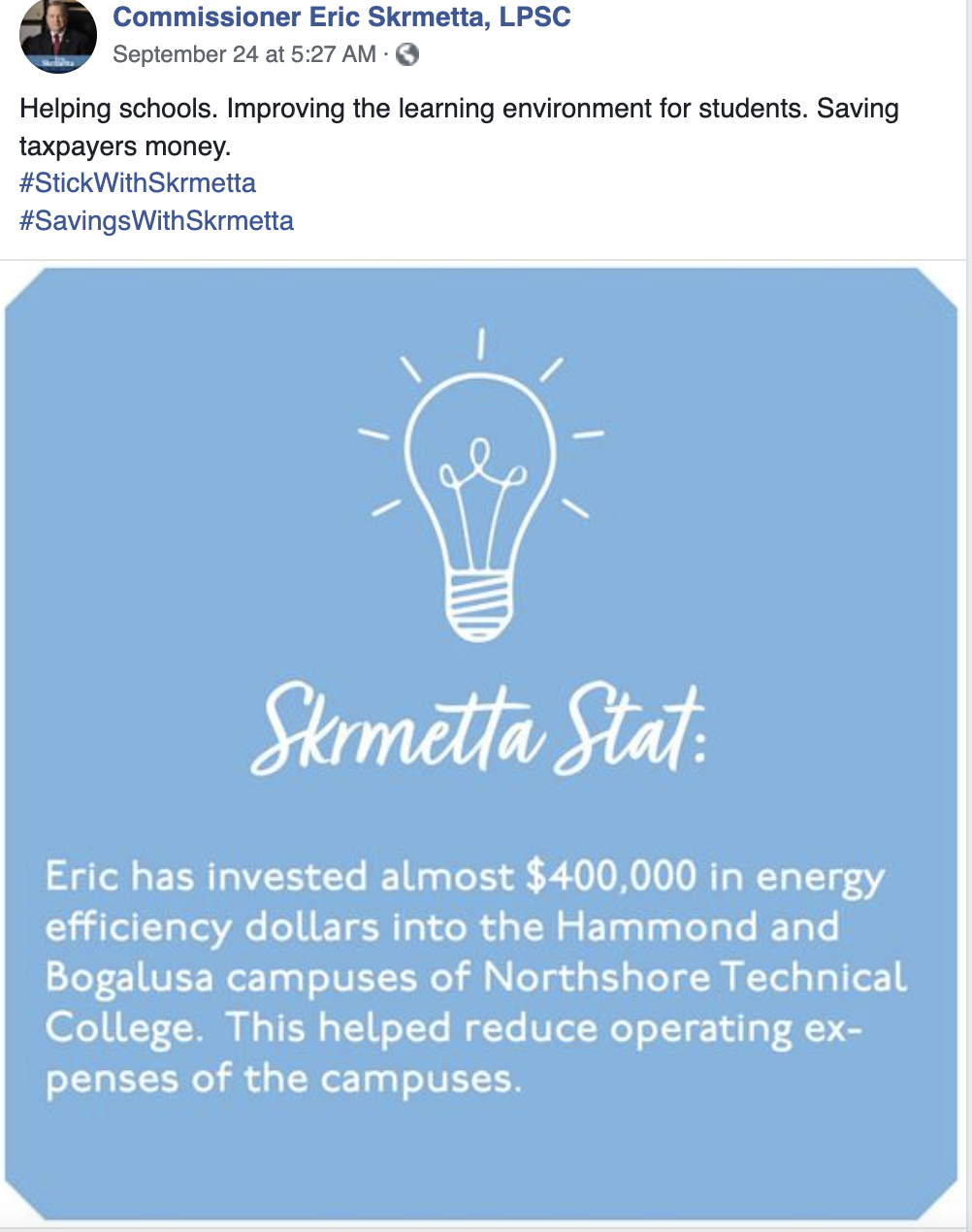972x1232 pixels.
Task: Open the Skrmetta Stat post image
Action: click(481, 742)
